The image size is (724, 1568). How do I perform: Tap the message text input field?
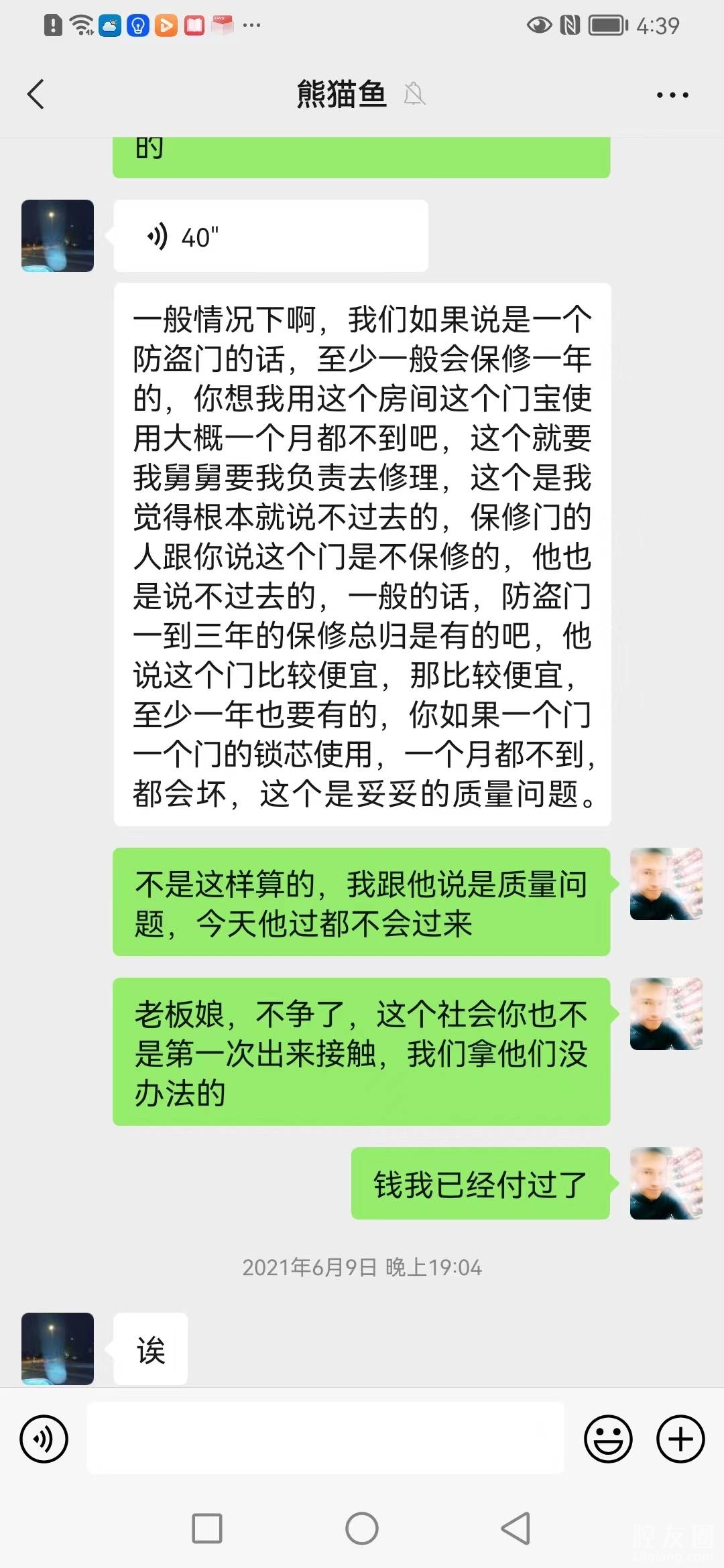coord(325,1439)
